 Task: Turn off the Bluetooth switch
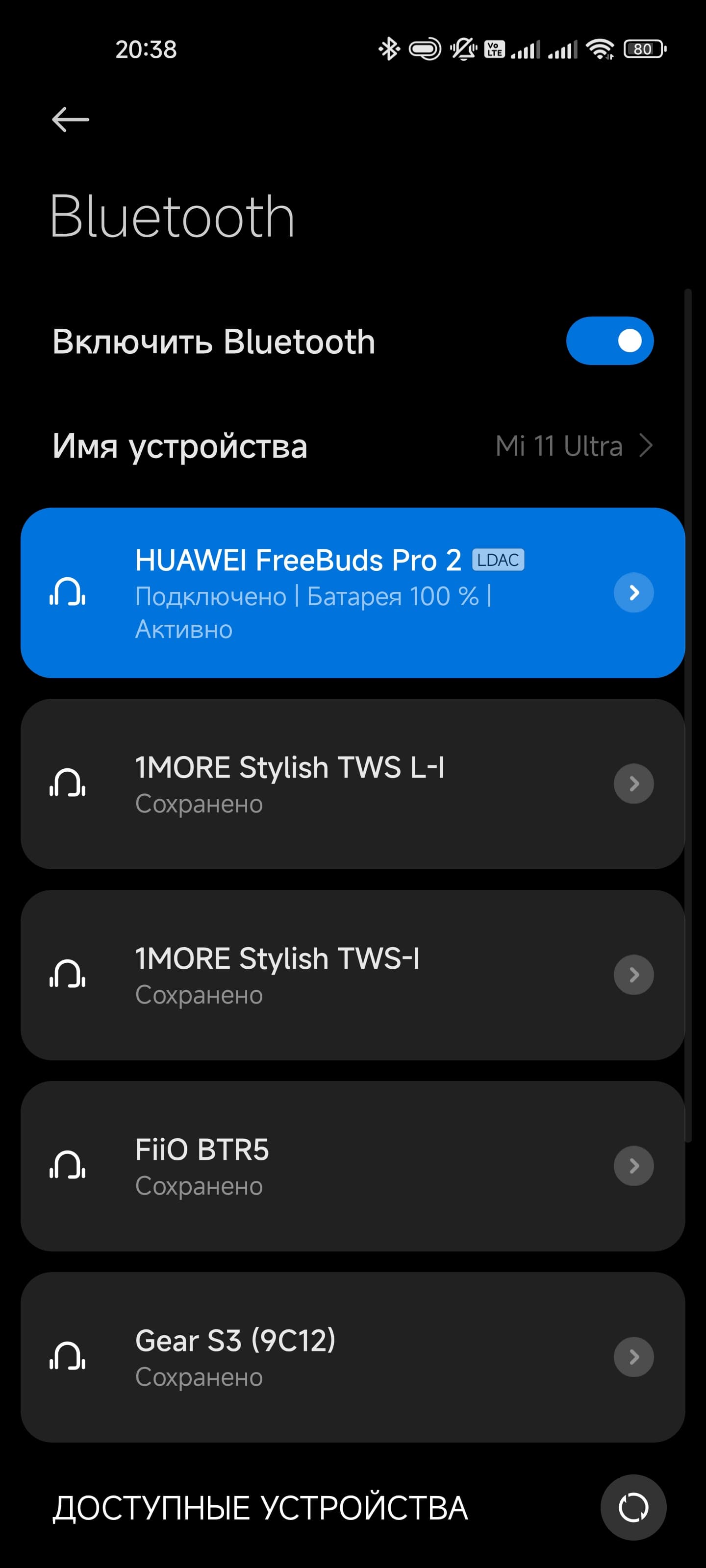pos(609,341)
